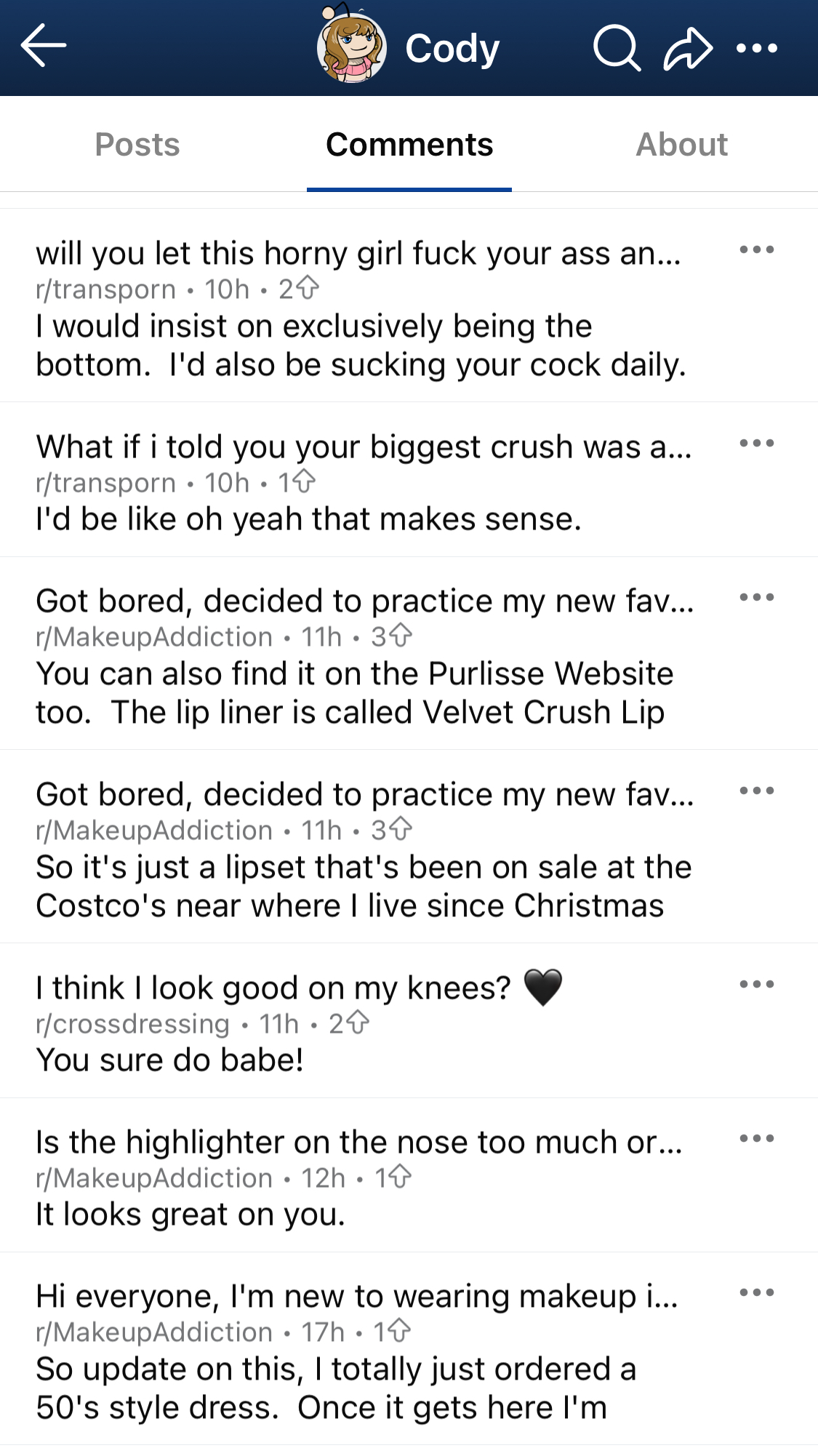The width and height of the screenshot is (818, 1456).
Task: Switch to the Posts tab
Action: tap(137, 145)
